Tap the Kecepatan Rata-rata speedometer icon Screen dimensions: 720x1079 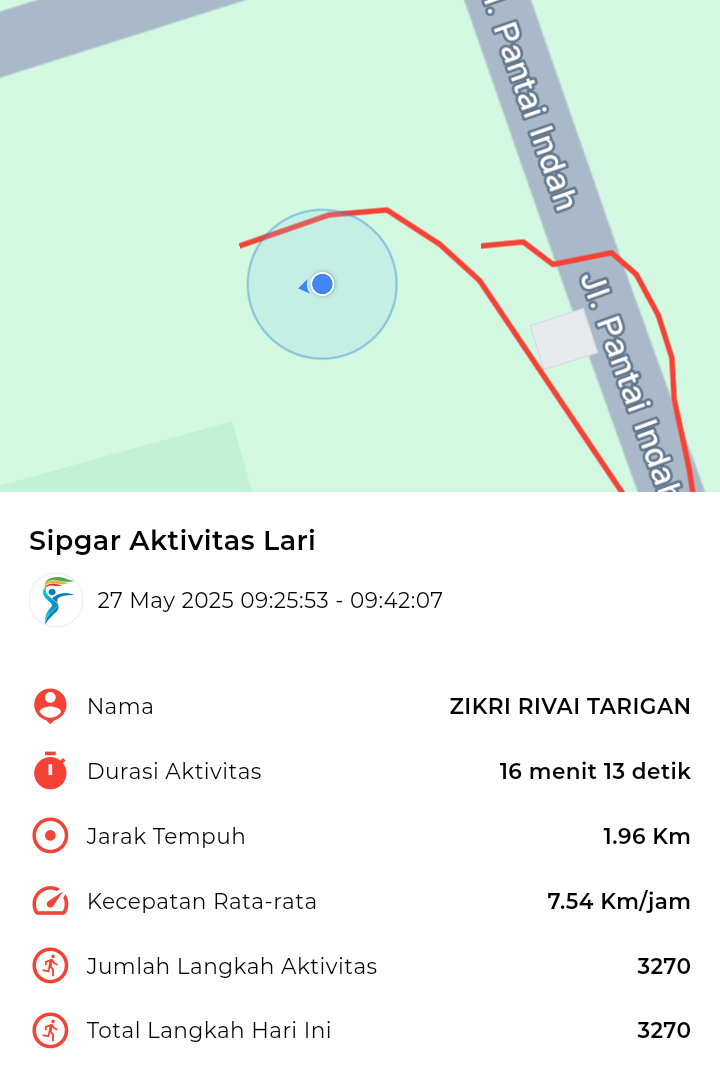tap(50, 901)
